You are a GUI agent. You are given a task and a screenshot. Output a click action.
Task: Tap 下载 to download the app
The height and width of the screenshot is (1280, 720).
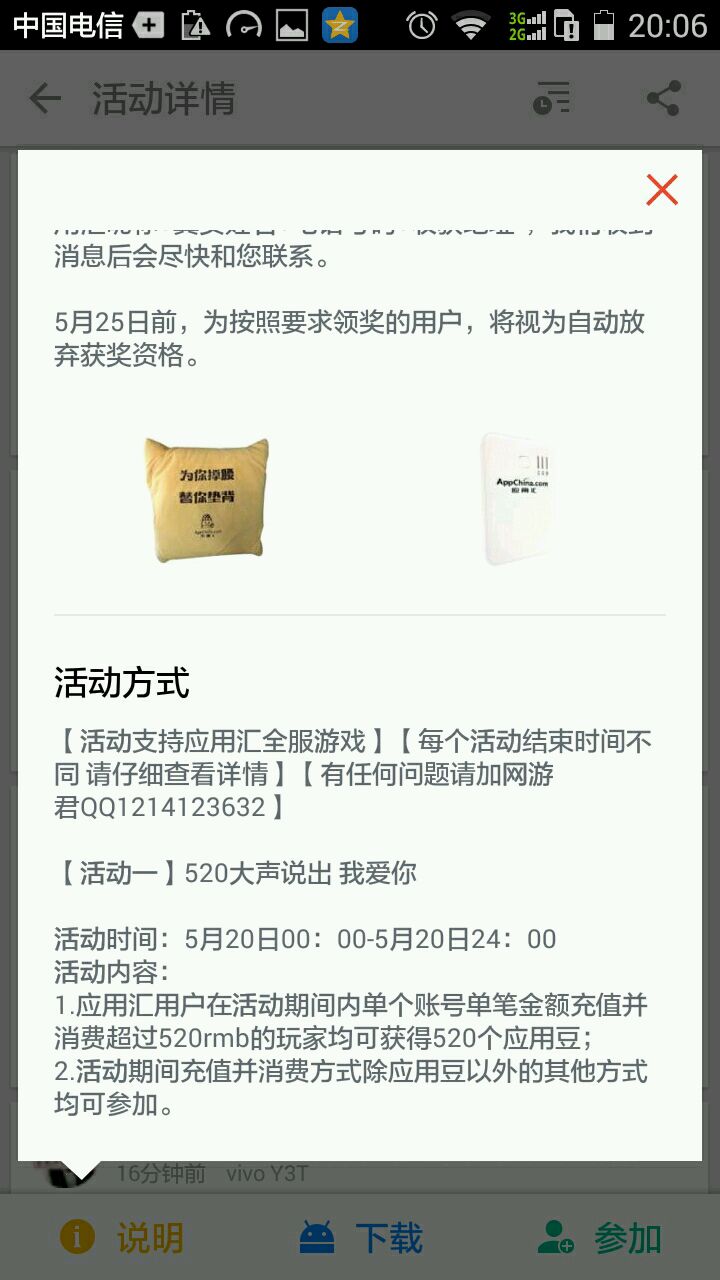[x=361, y=1238]
